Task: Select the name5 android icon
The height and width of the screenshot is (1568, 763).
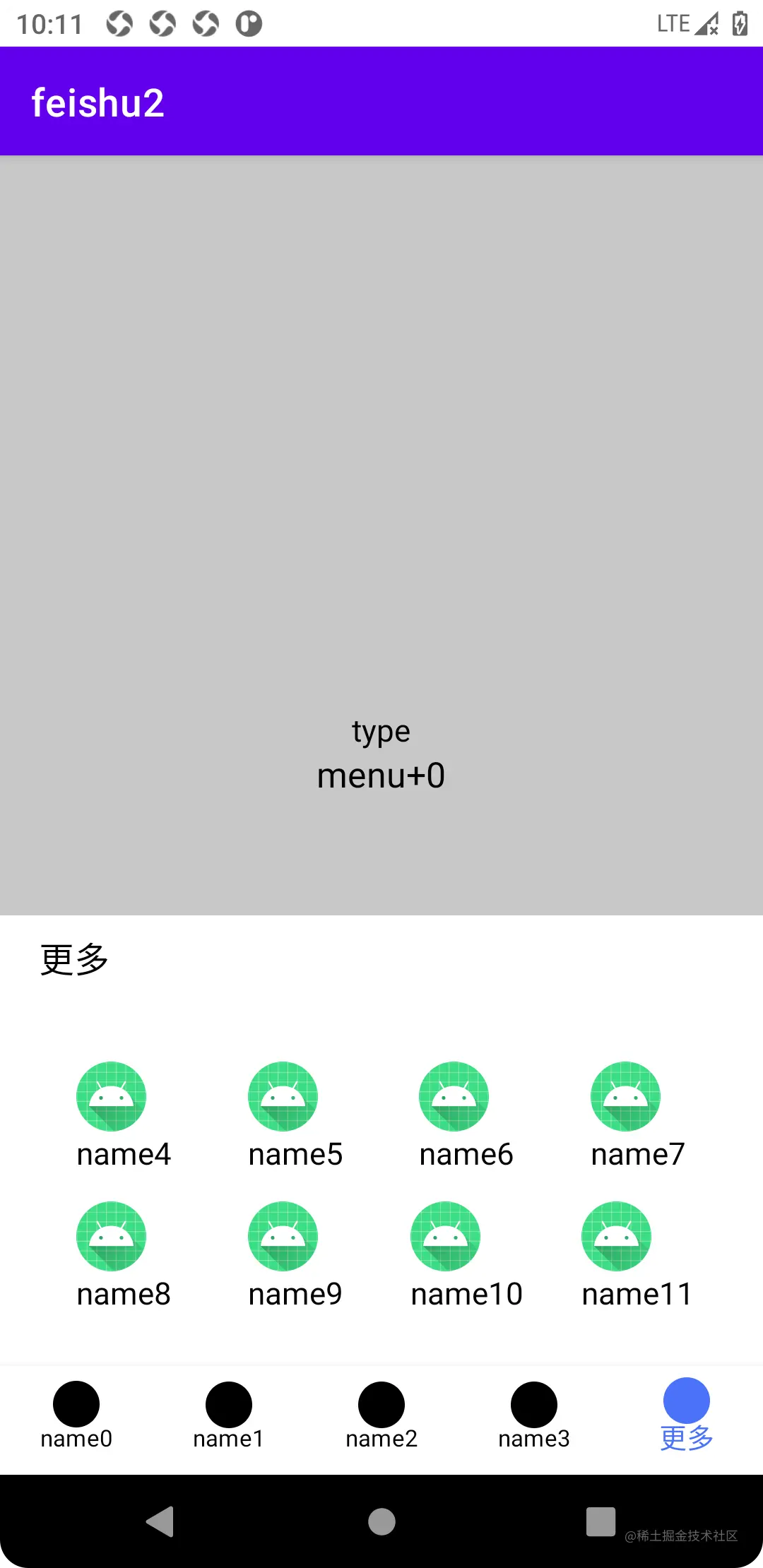Action: (283, 1096)
